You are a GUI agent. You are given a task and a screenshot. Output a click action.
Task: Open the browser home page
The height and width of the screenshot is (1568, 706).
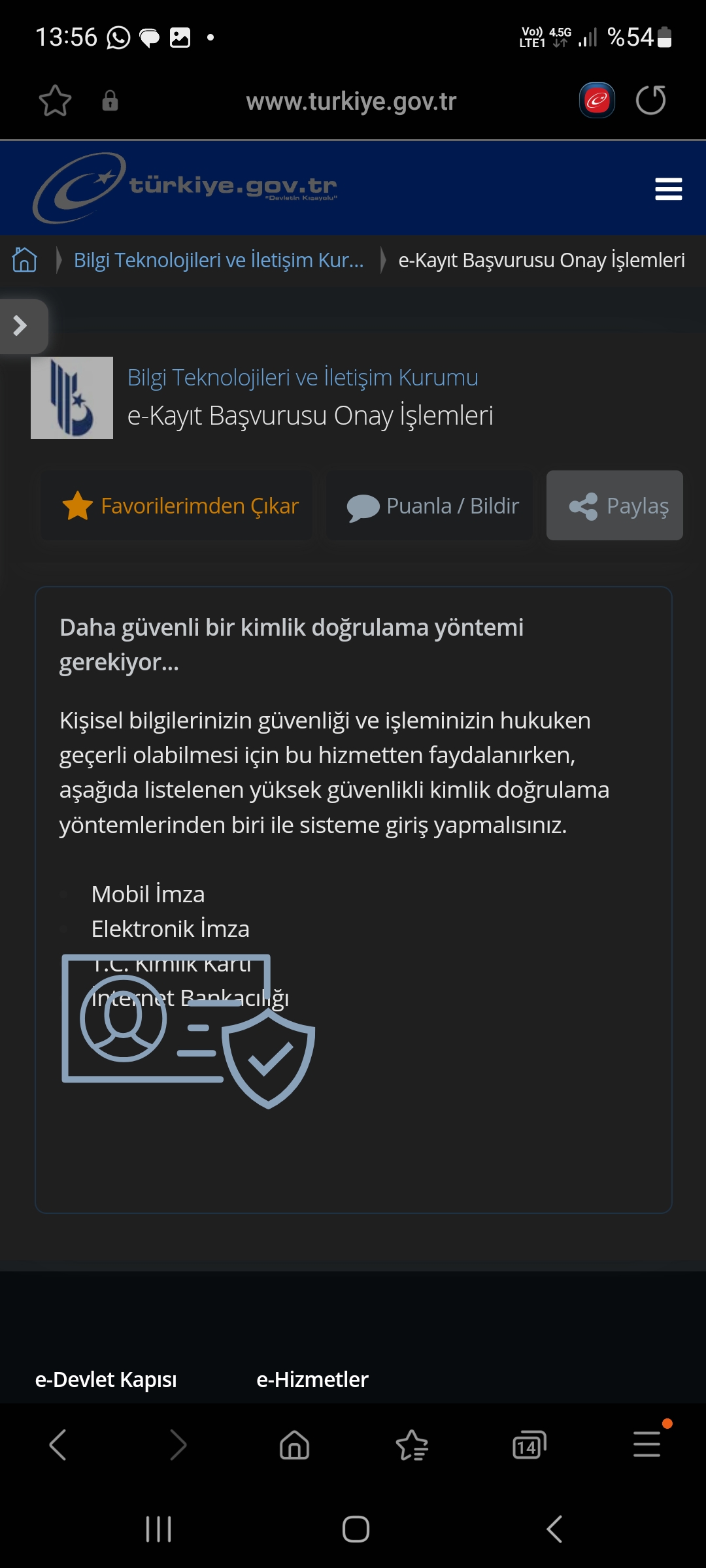[294, 1445]
